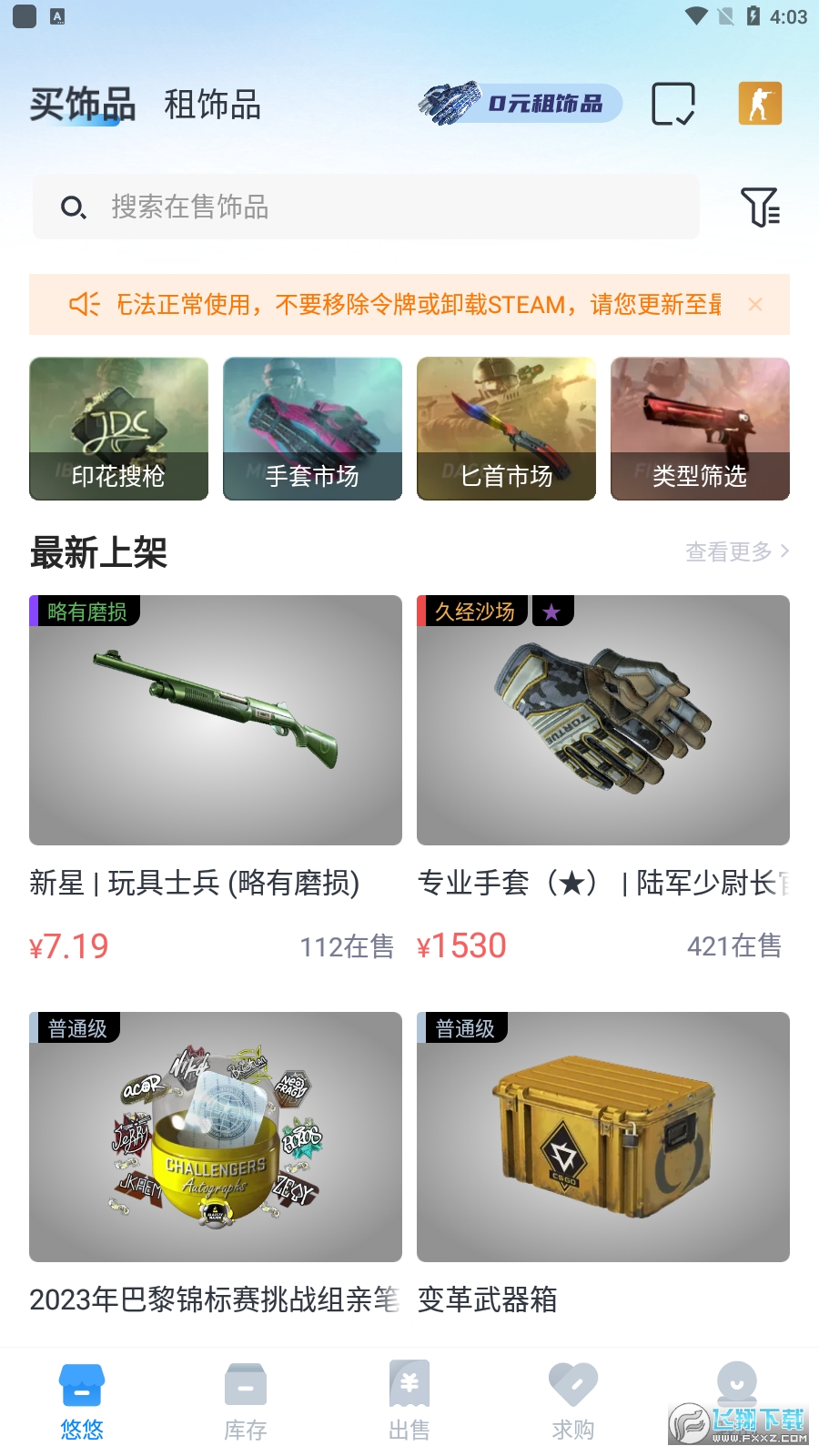Image resolution: width=819 pixels, height=1456 pixels.
Task: Open the 手套市场 gloves market
Action: [312, 429]
